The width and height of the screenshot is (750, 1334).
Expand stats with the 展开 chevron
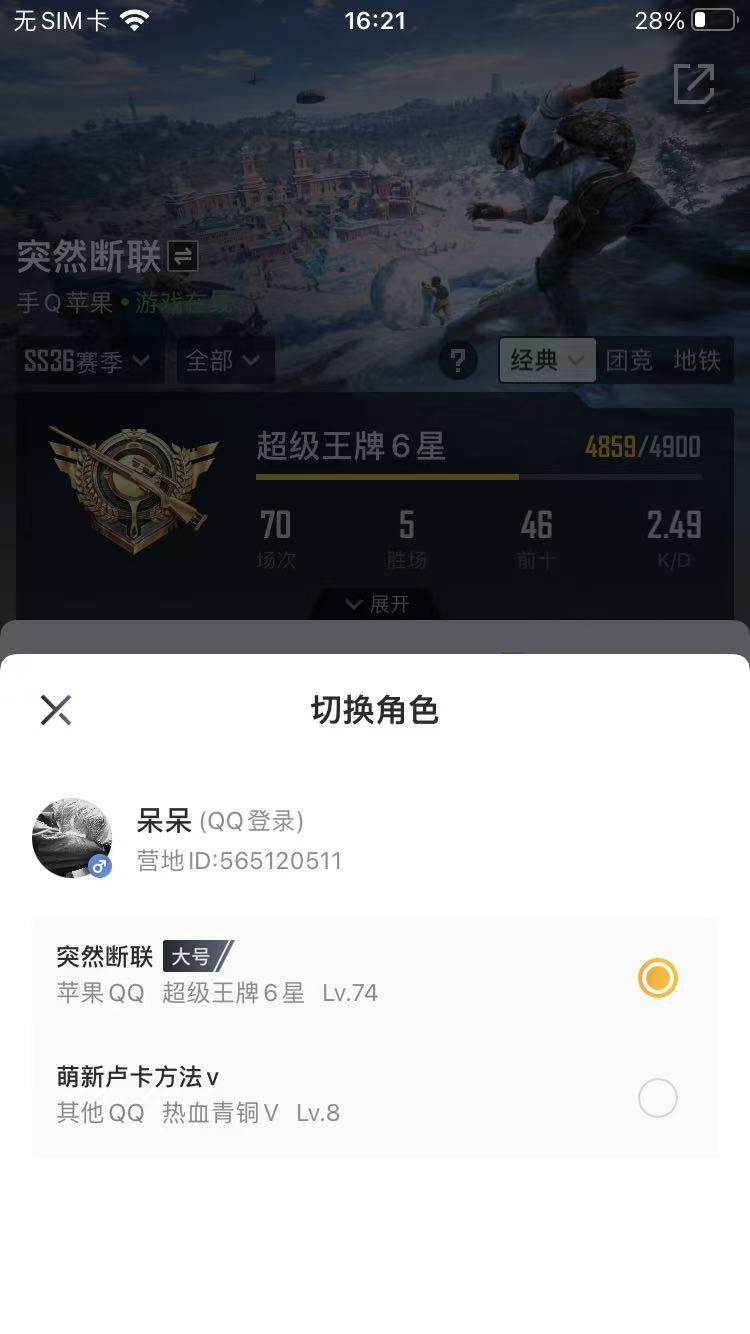(x=375, y=604)
